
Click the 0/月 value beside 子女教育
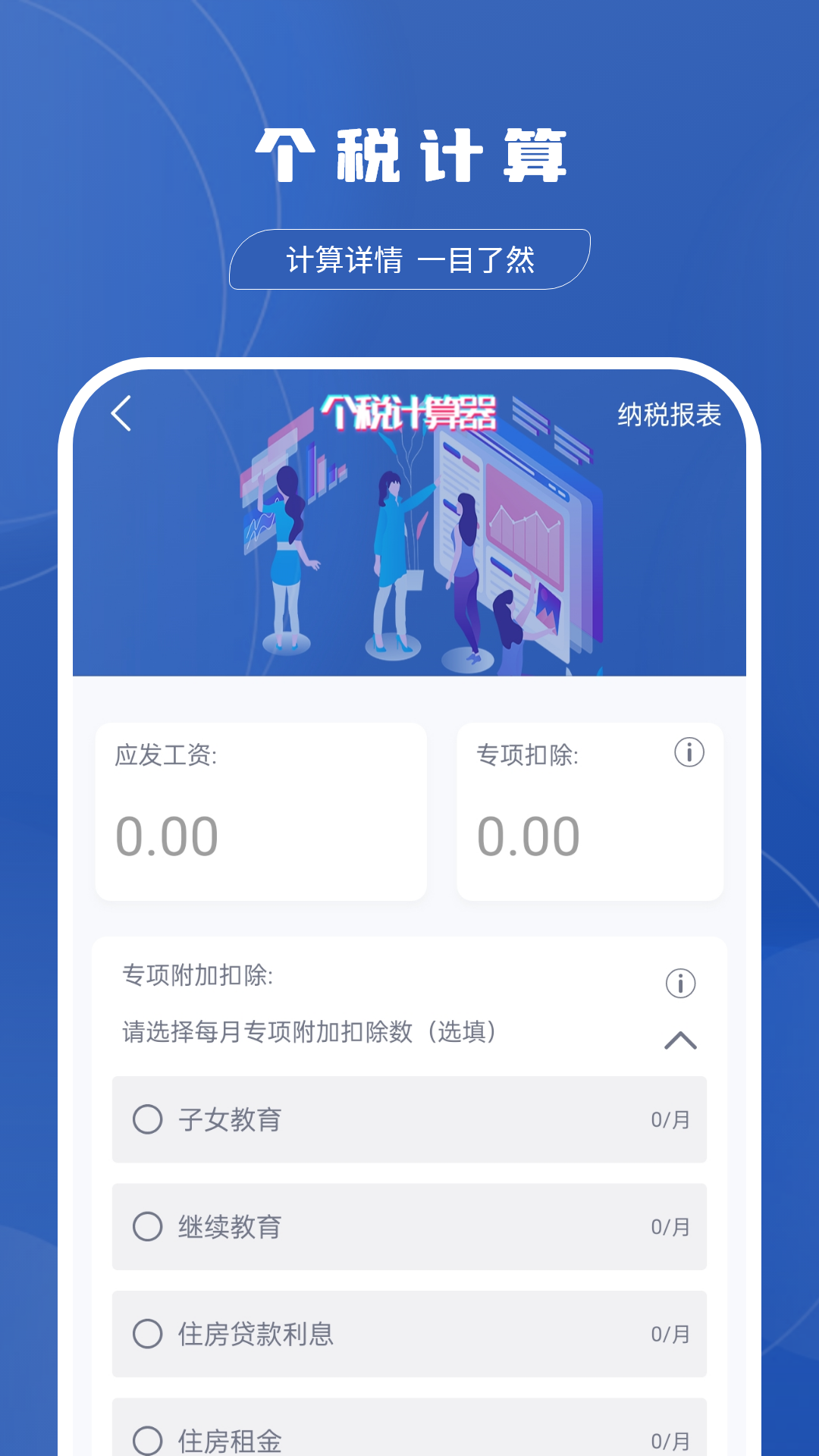(x=670, y=1119)
